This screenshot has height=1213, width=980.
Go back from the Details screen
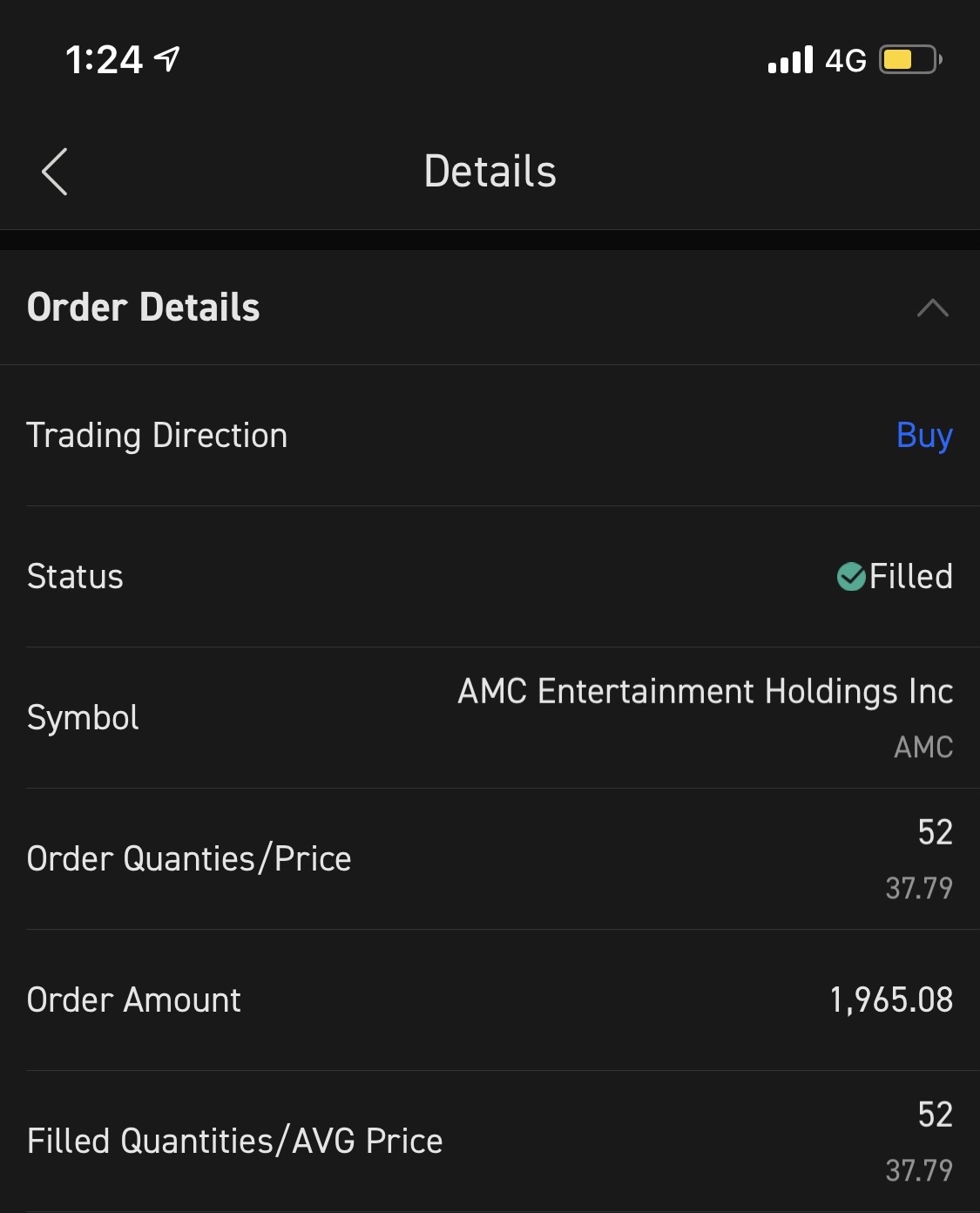55,172
